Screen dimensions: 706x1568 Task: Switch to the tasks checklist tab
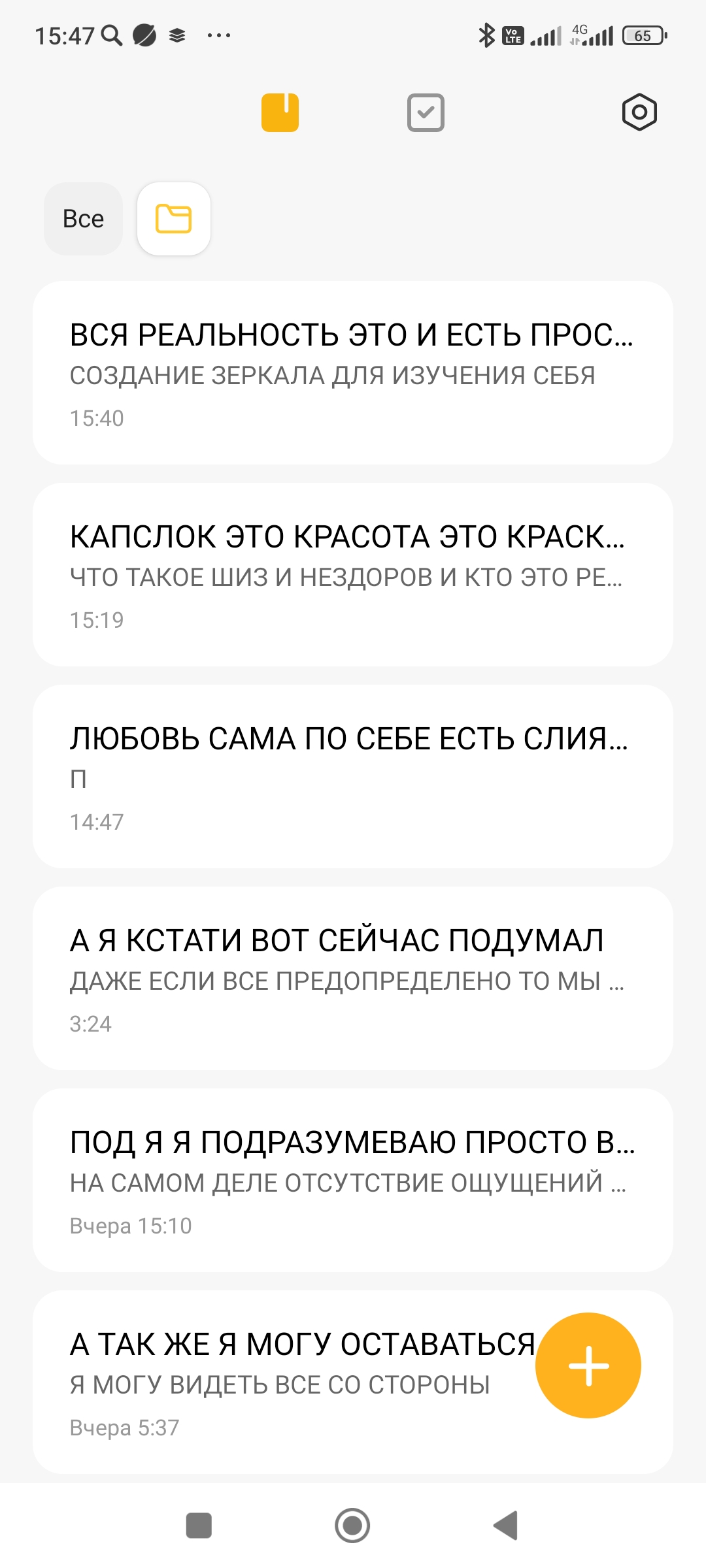[426, 112]
